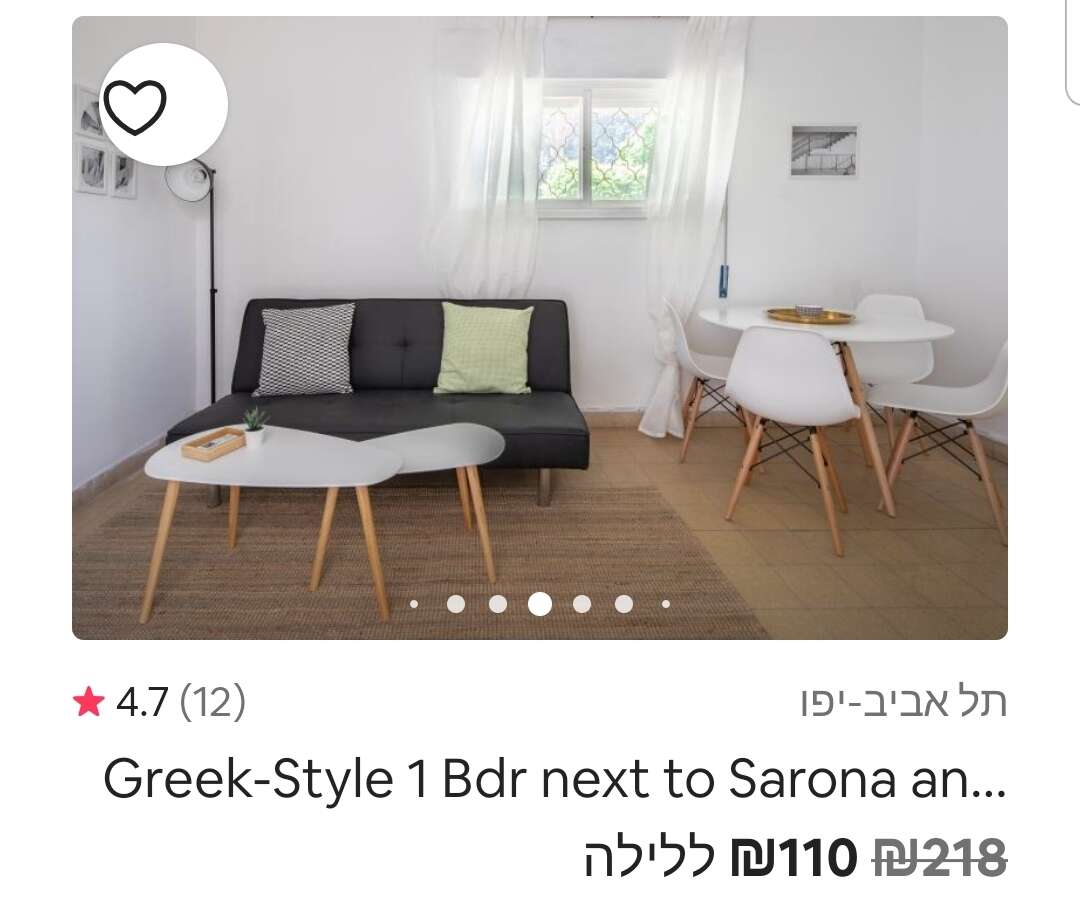Save this listing with the heart icon
This screenshot has width=1080, height=909.
pyautogui.click(x=135, y=106)
